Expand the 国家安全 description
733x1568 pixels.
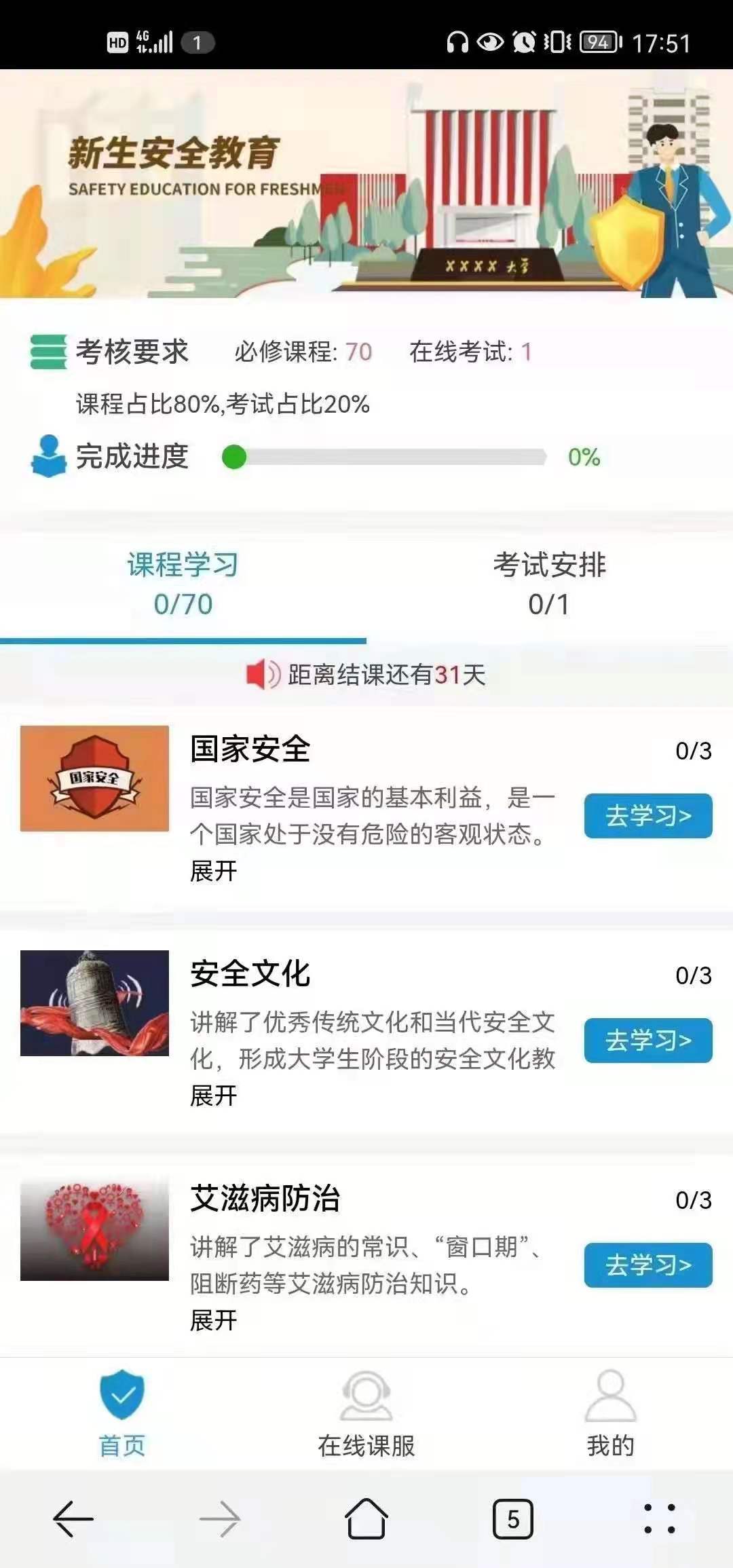(x=213, y=871)
